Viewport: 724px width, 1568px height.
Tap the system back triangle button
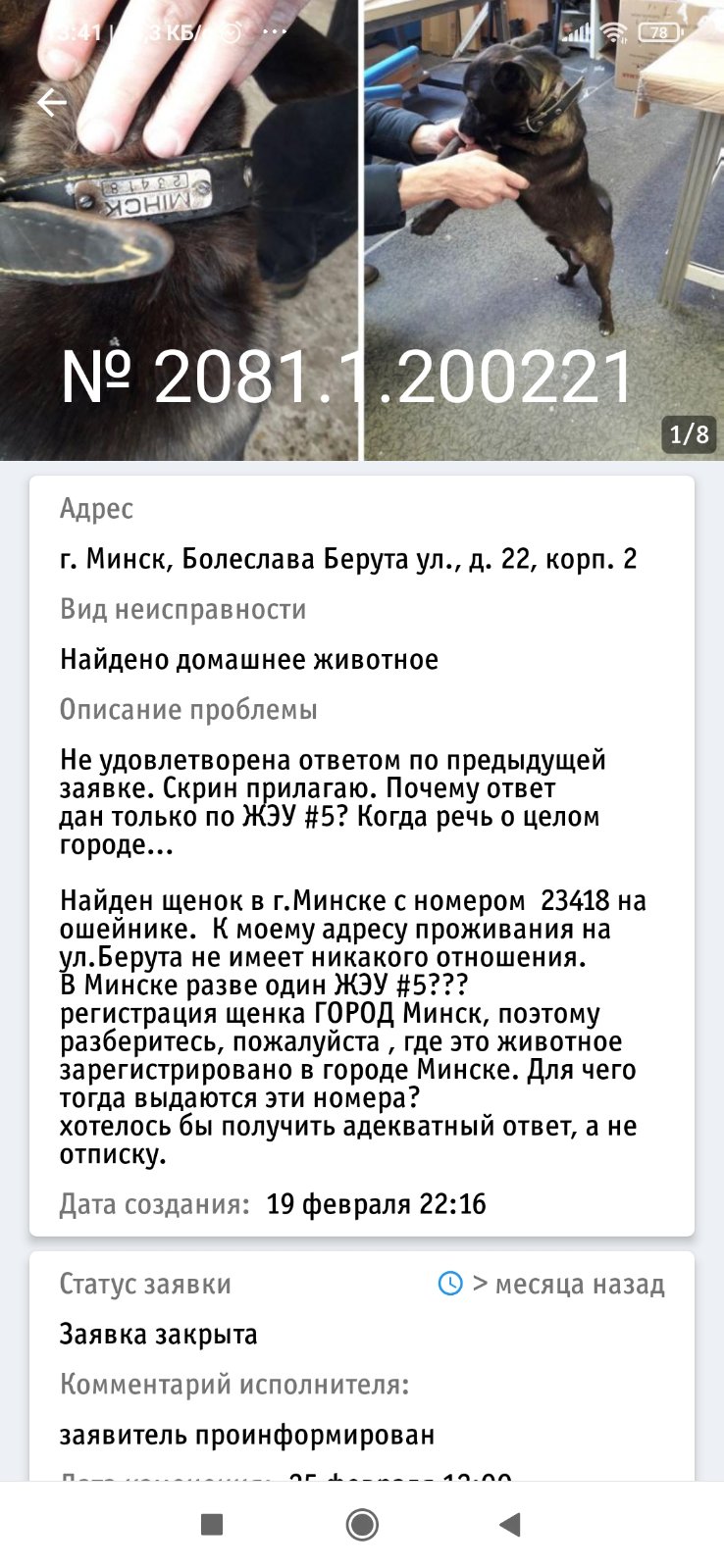(509, 1524)
